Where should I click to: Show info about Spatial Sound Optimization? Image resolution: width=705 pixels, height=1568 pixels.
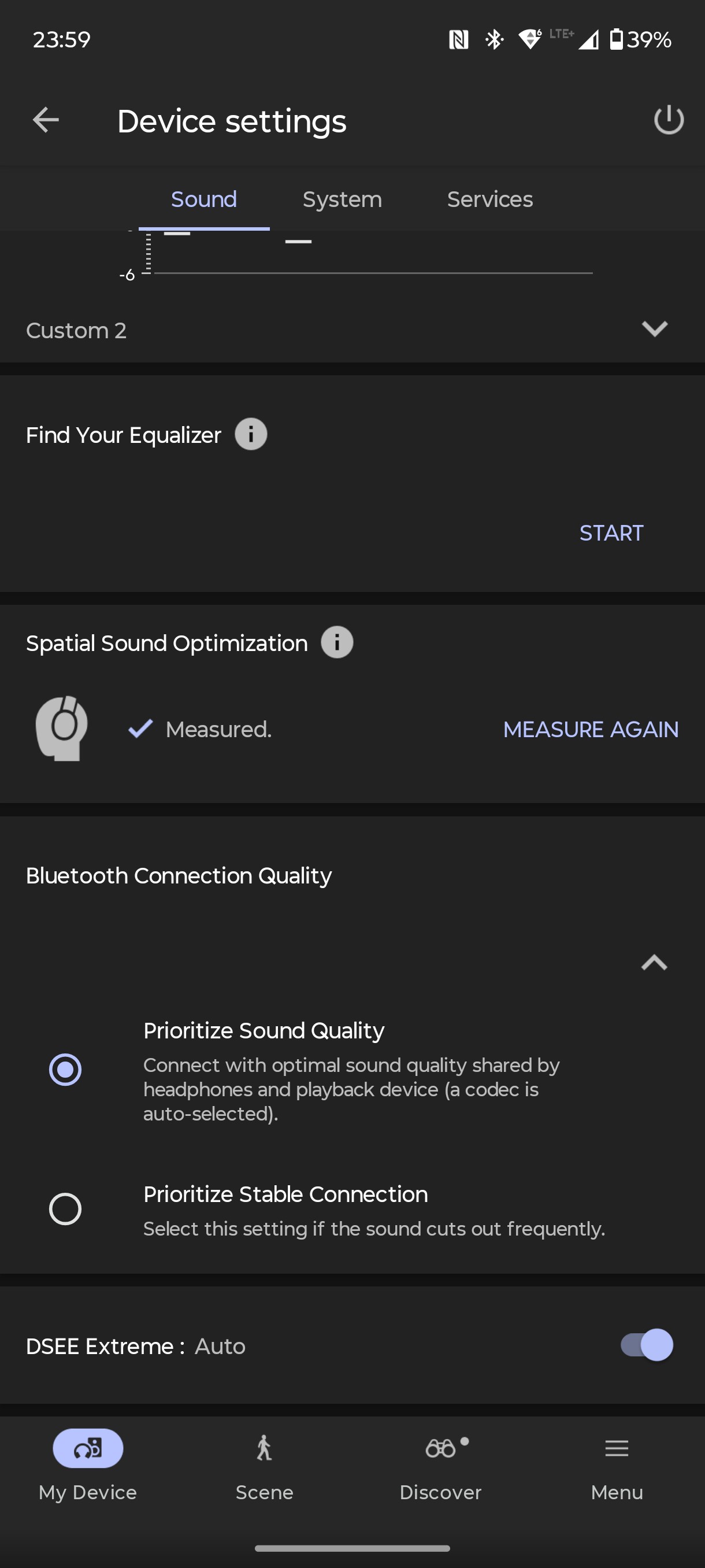tap(337, 643)
